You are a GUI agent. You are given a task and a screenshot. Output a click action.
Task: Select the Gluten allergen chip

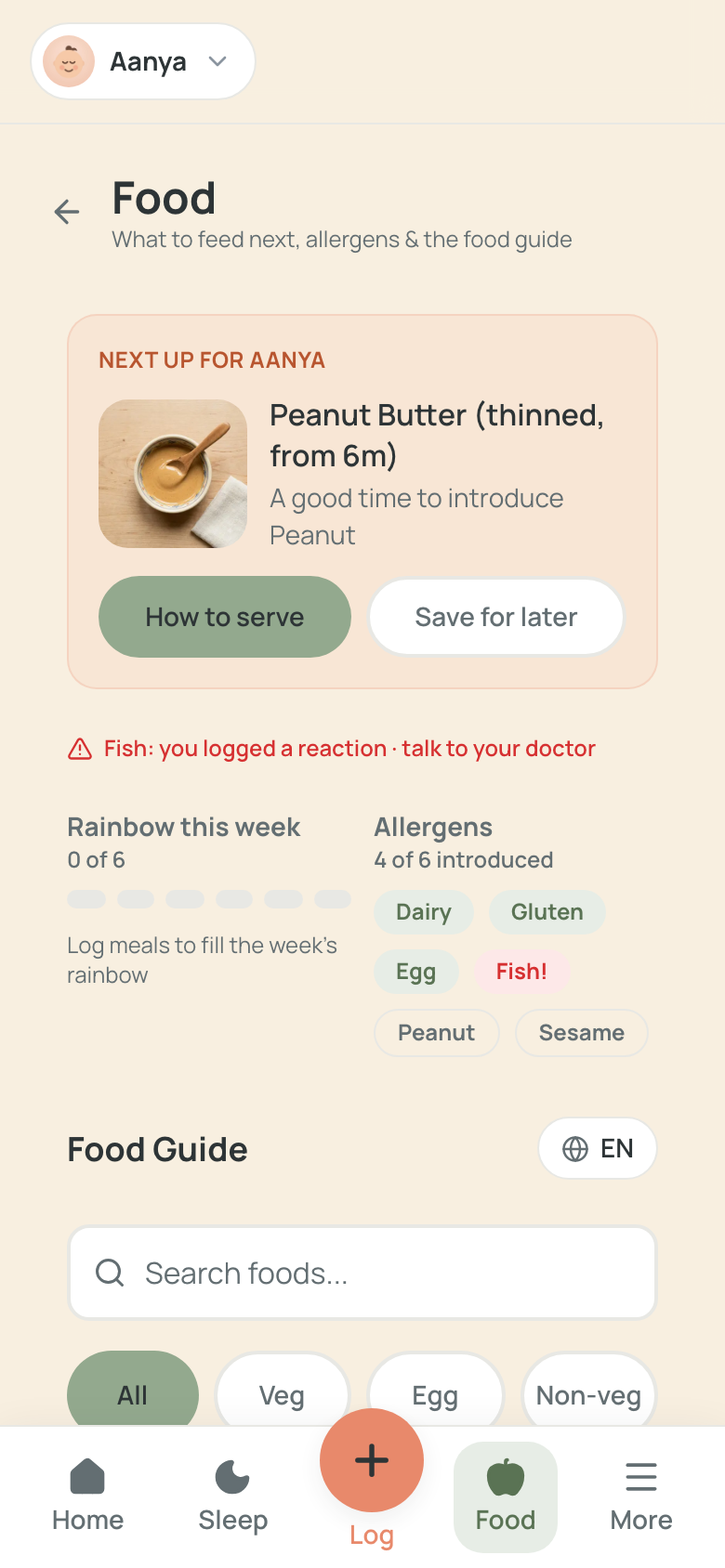tap(547, 912)
